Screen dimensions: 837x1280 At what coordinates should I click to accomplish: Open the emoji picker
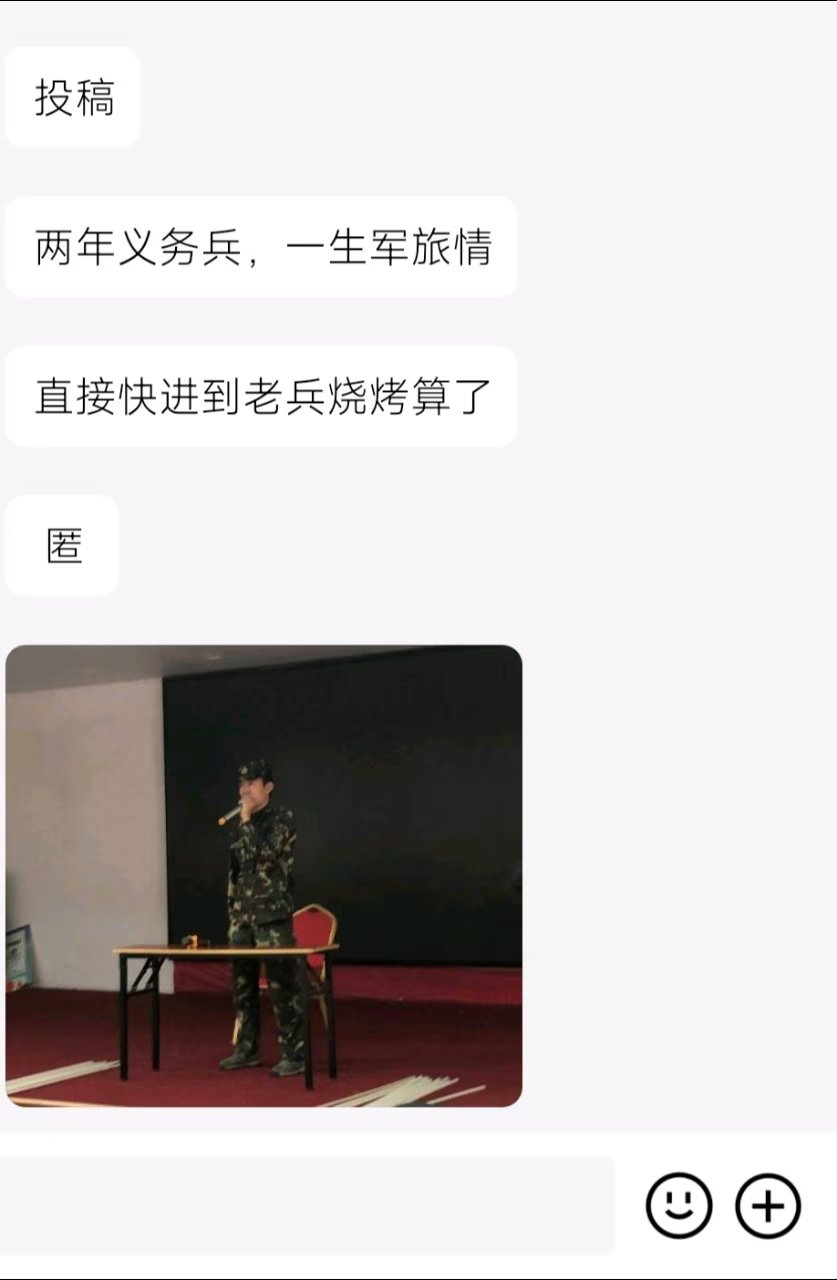(679, 1206)
